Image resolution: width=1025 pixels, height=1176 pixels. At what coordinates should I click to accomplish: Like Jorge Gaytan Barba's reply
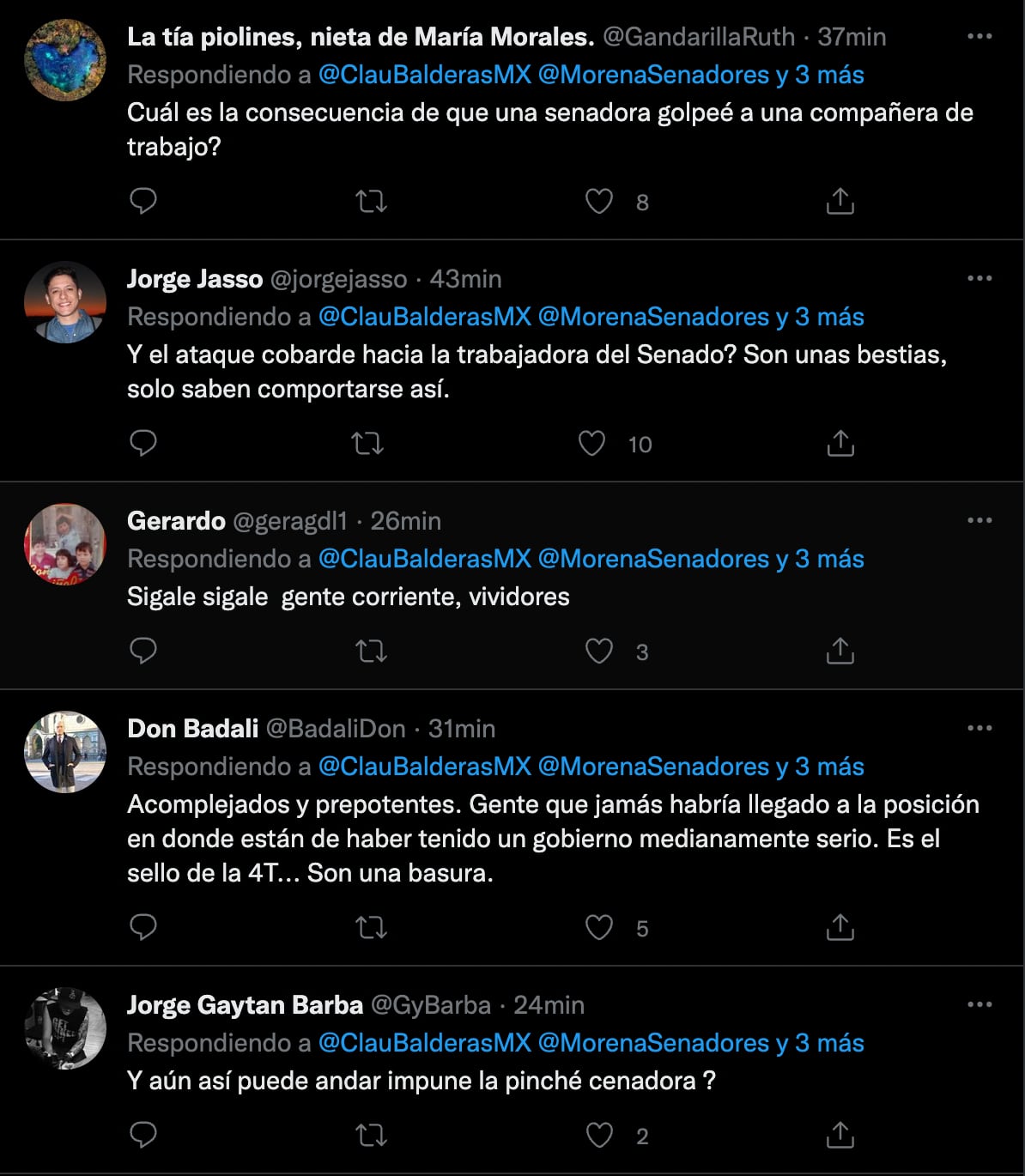click(598, 1136)
